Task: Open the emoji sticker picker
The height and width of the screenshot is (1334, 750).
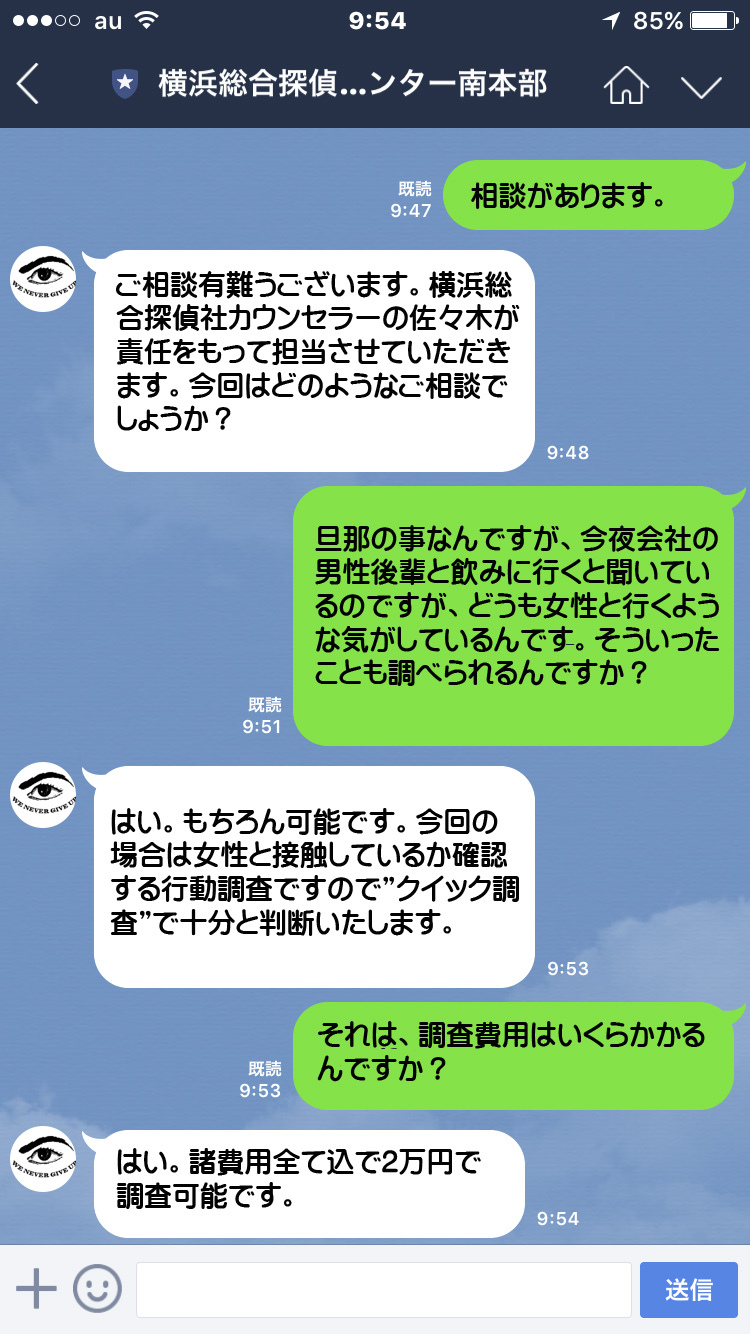Action: pos(97,1289)
